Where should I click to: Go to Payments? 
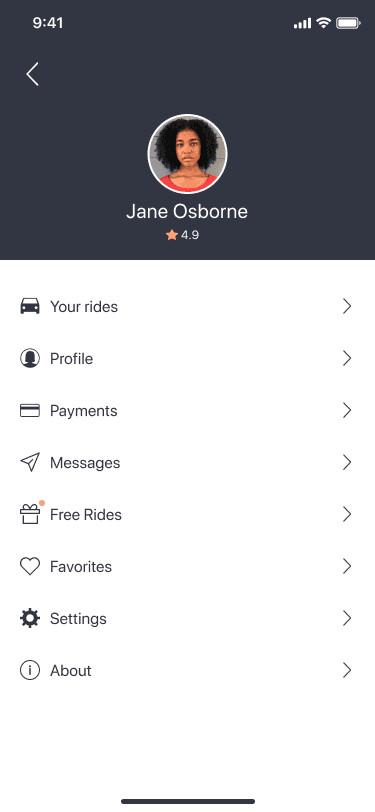188,411
